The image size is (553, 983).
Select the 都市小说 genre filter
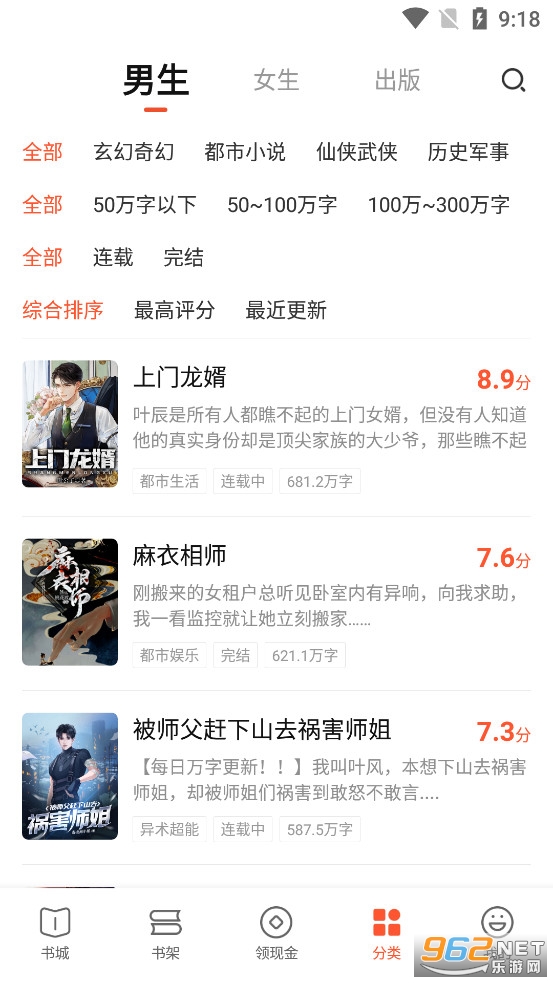click(245, 152)
